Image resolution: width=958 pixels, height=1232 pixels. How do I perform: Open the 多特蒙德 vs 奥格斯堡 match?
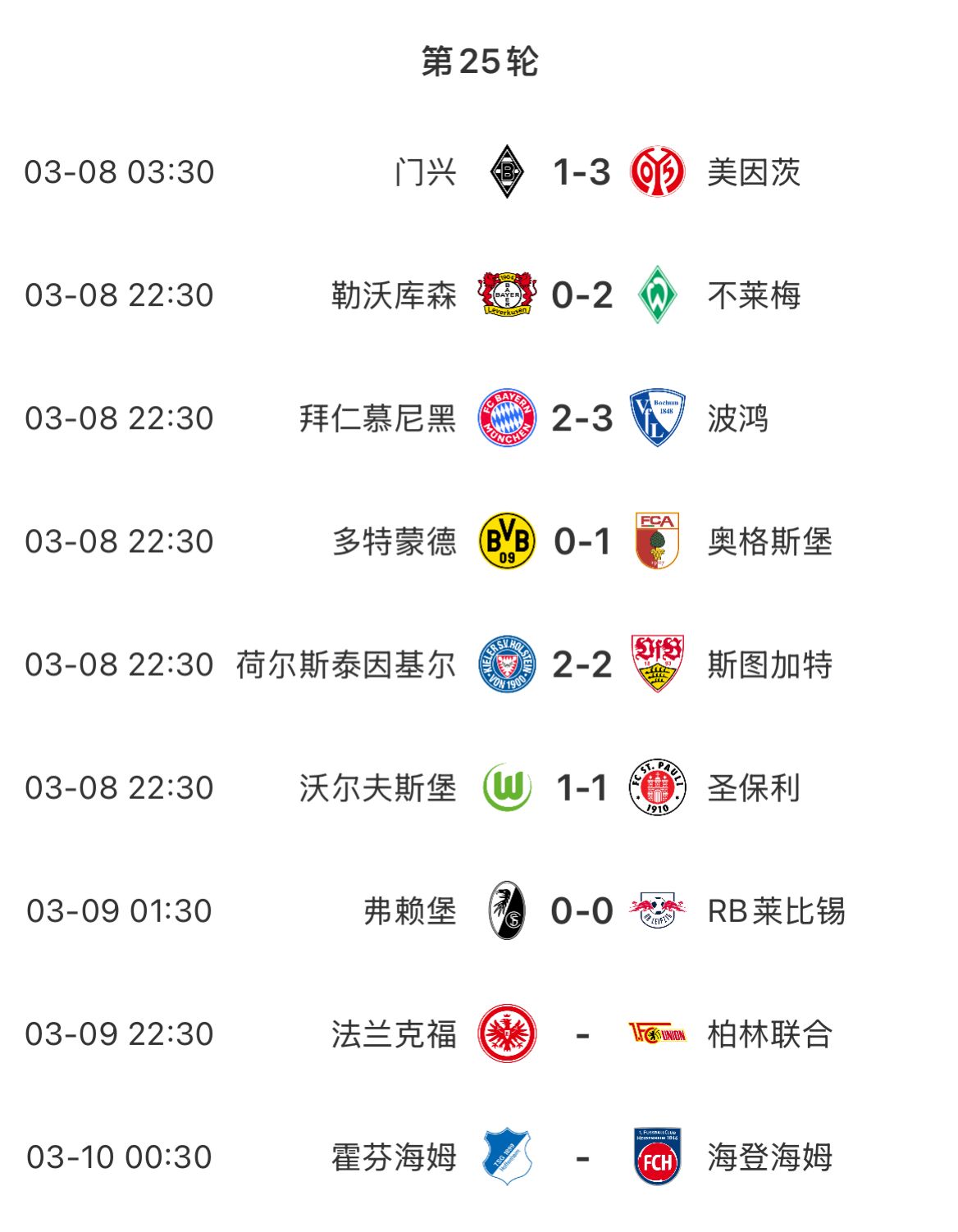[x=581, y=541]
